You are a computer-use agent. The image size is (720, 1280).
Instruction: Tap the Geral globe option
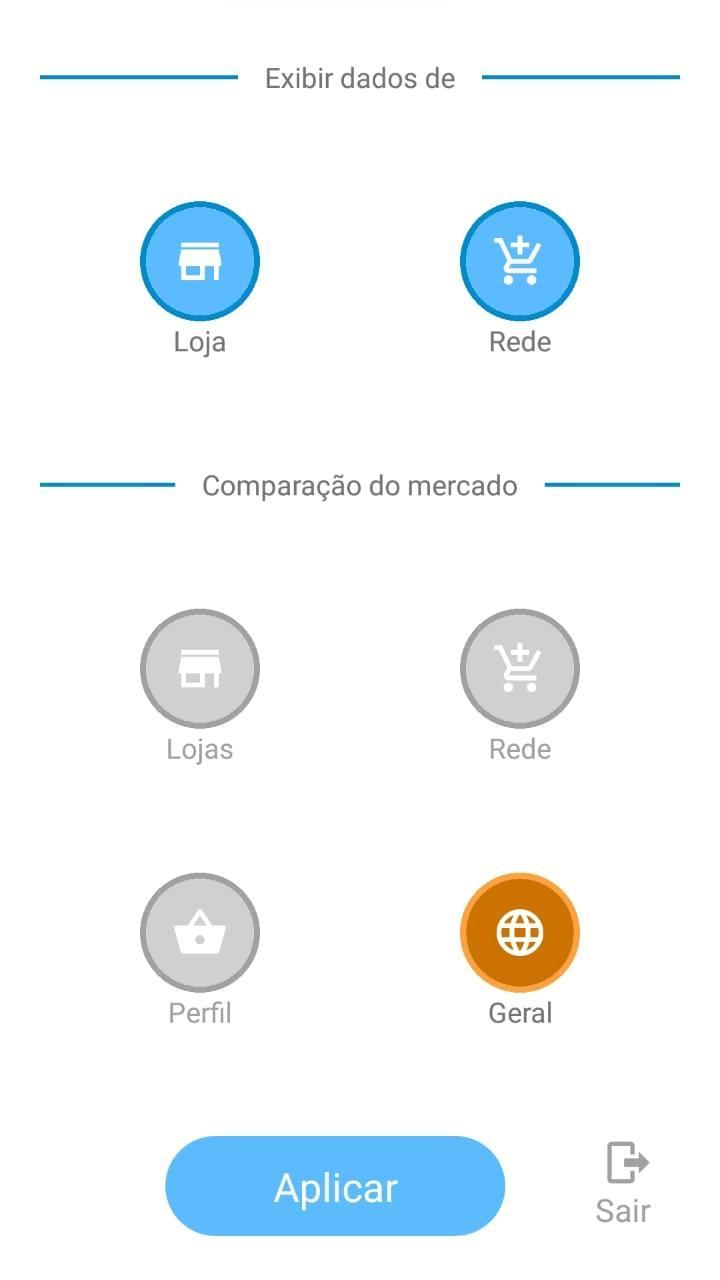point(520,932)
